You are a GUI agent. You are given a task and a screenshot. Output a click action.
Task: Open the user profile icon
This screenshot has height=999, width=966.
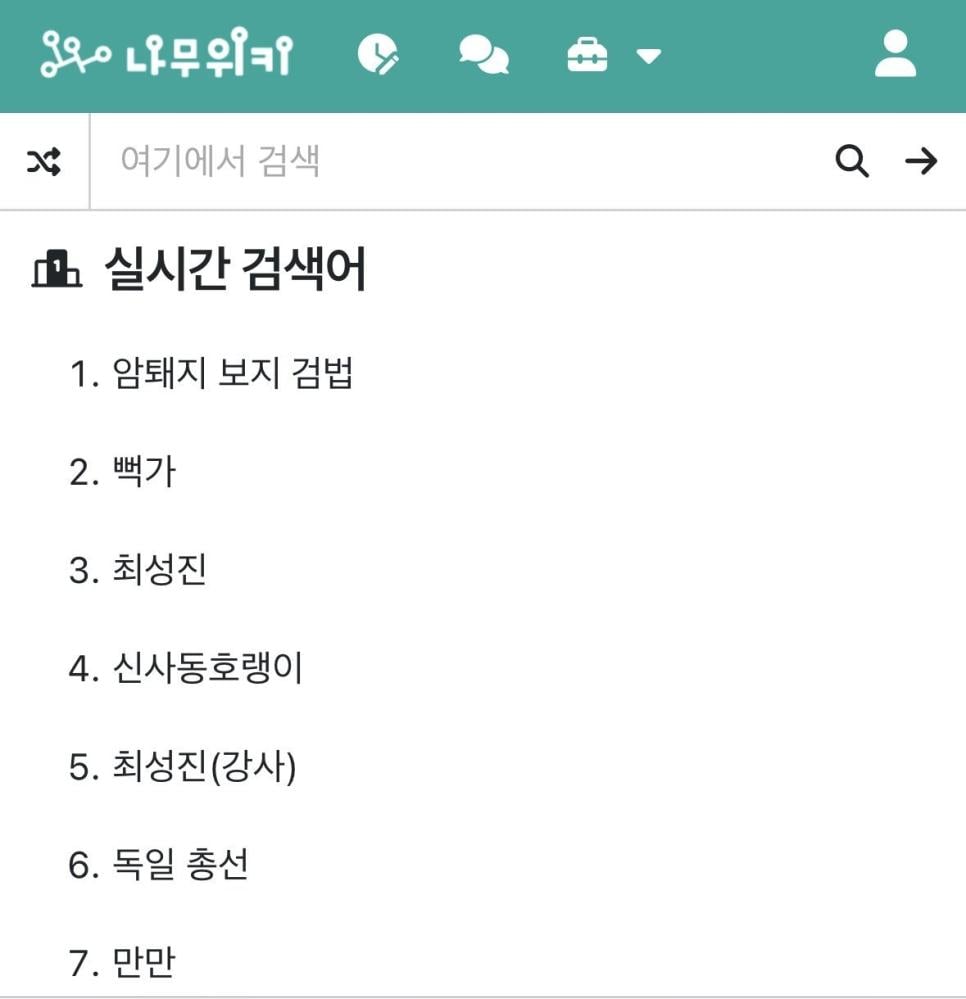[x=895, y=55]
